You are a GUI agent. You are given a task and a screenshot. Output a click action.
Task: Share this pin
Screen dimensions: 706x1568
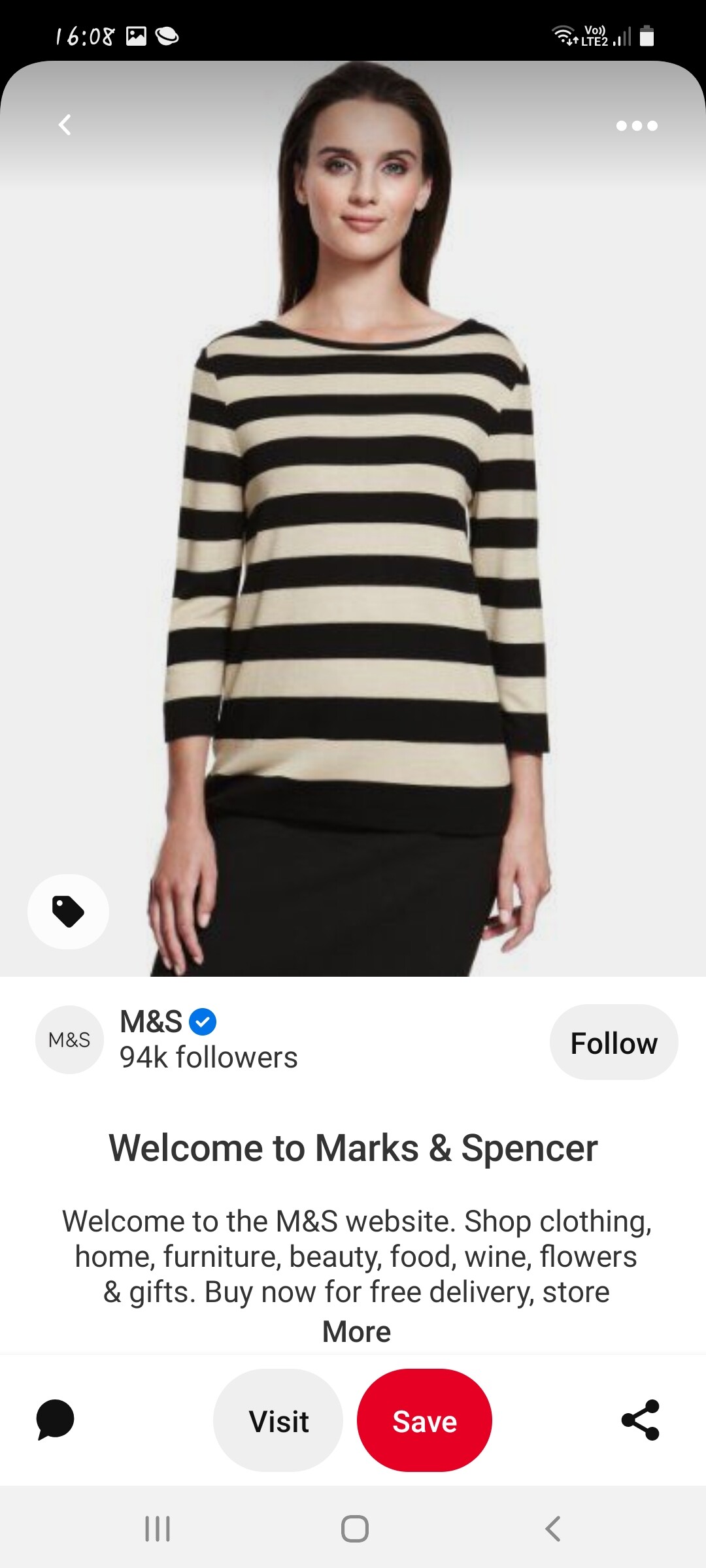(x=641, y=1420)
